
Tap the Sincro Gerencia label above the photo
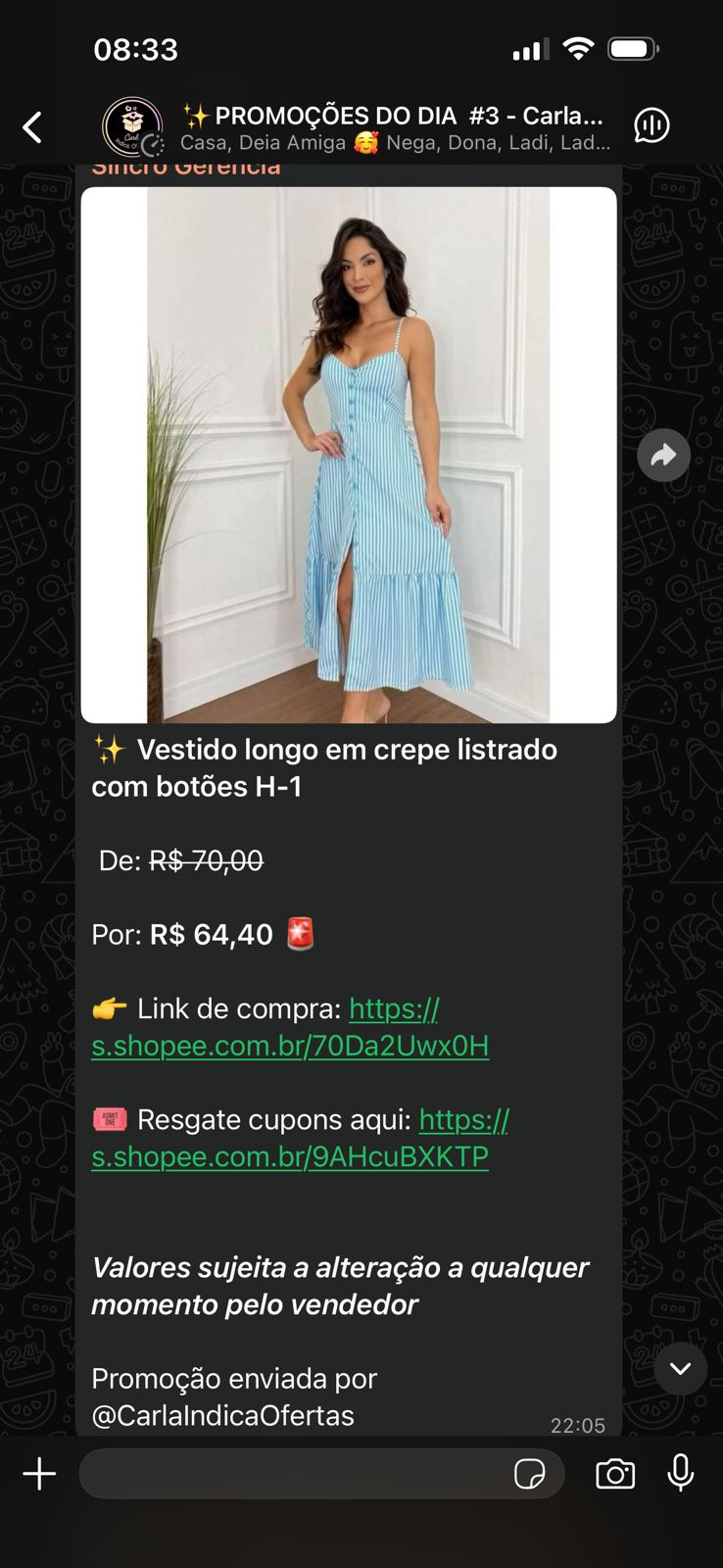[186, 167]
